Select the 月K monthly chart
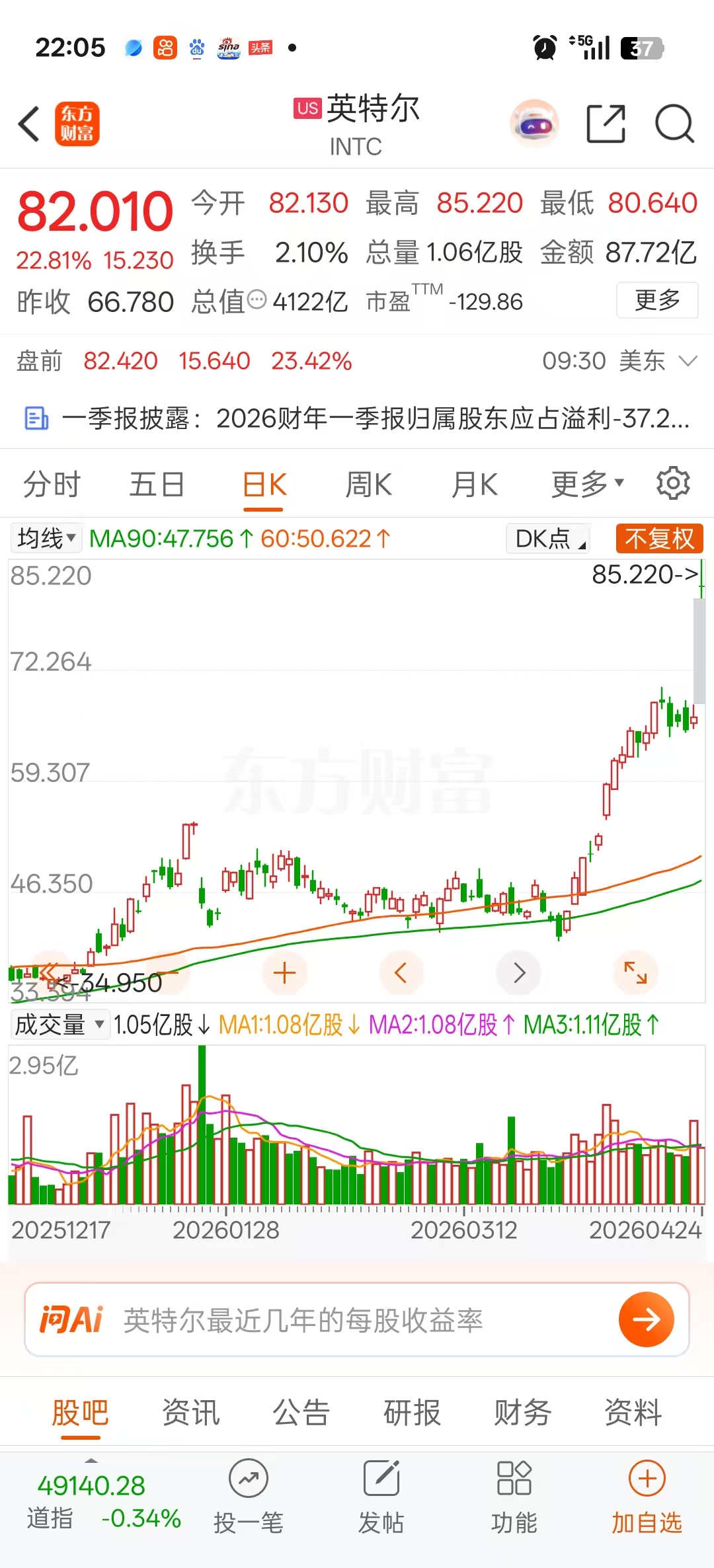714x1568 pixels. [474, 485]
